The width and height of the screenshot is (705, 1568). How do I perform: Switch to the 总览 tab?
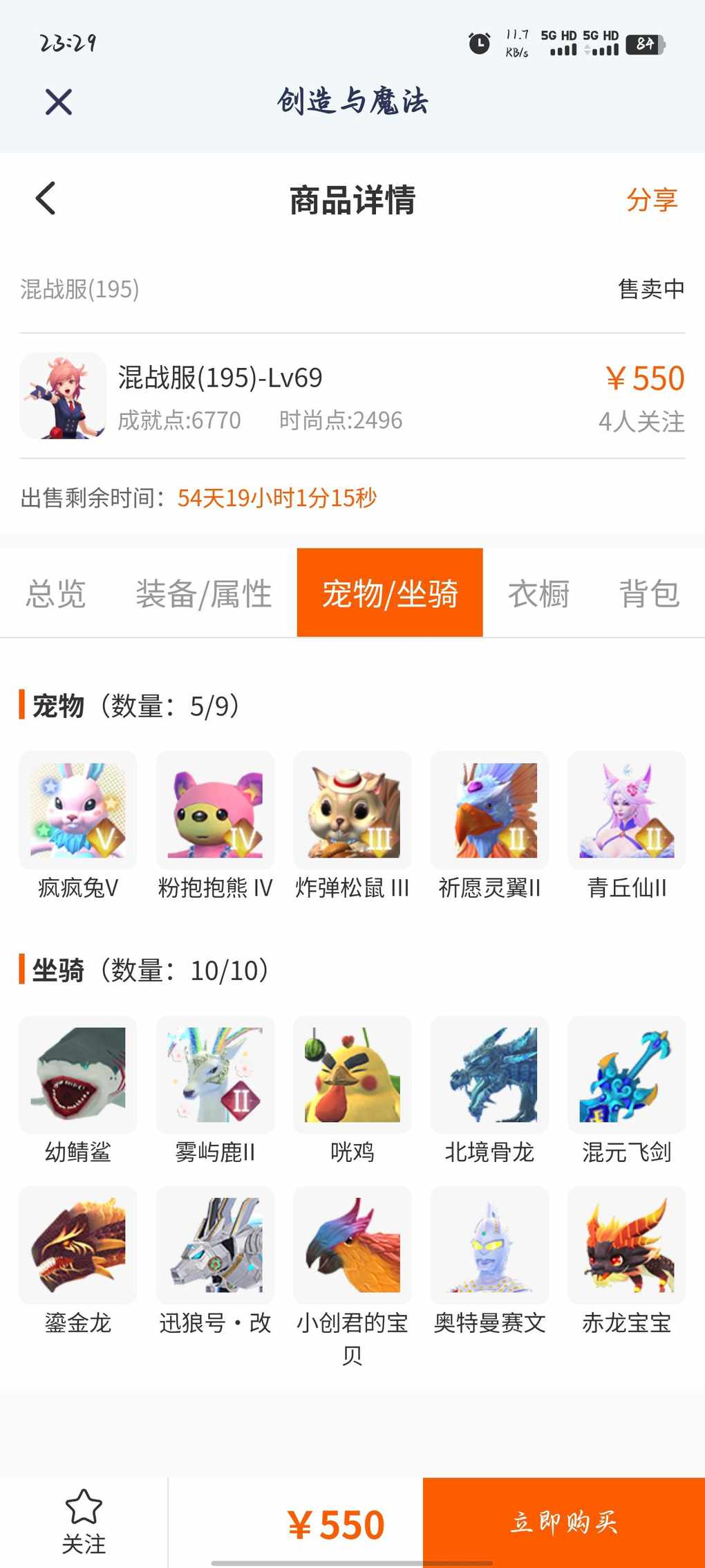pyautogui.click(x=56, y=593)
